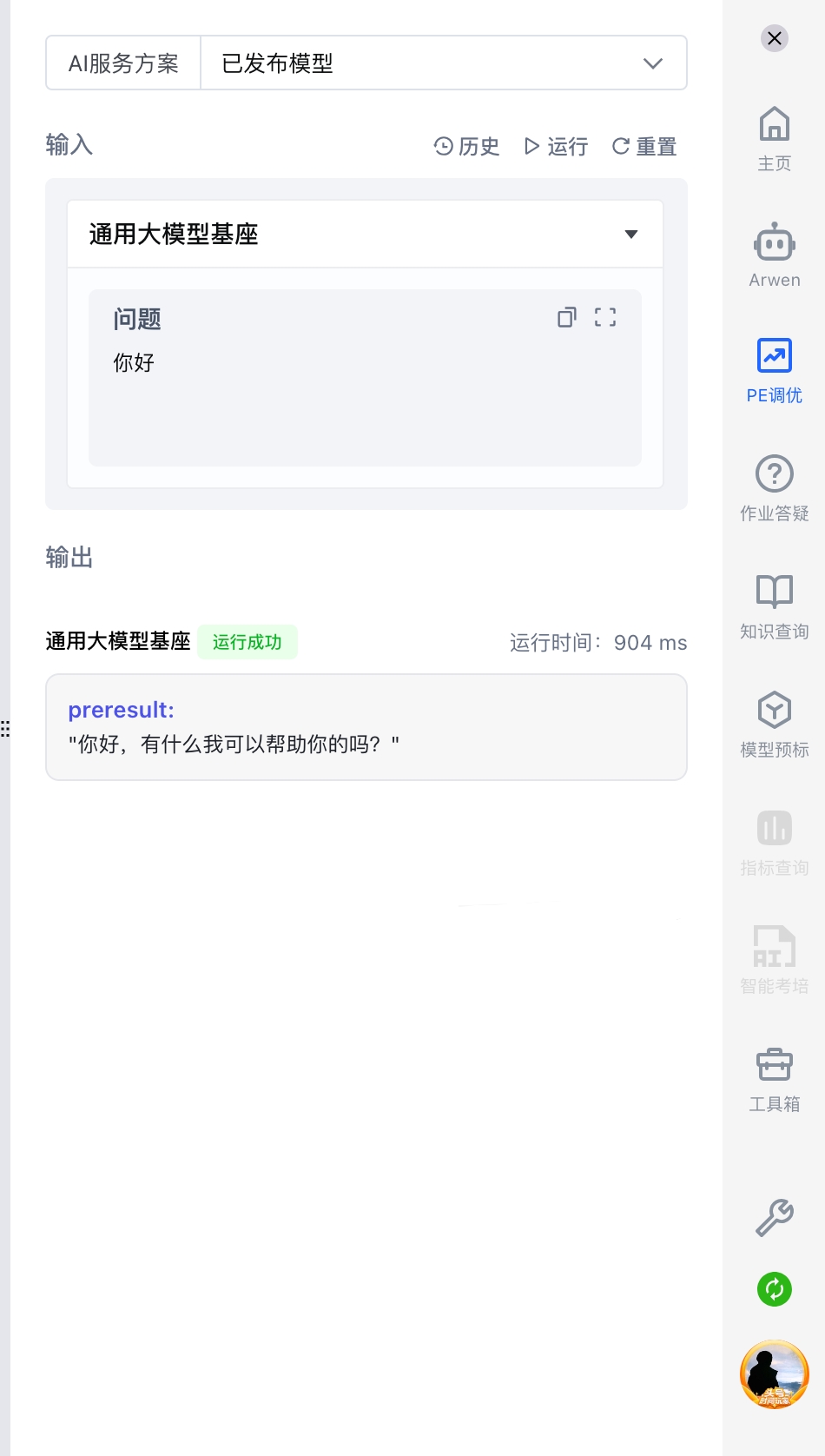Go to 主页 in sidebar
This screenshot has width=825, height=1456.
tap(775, 139)
